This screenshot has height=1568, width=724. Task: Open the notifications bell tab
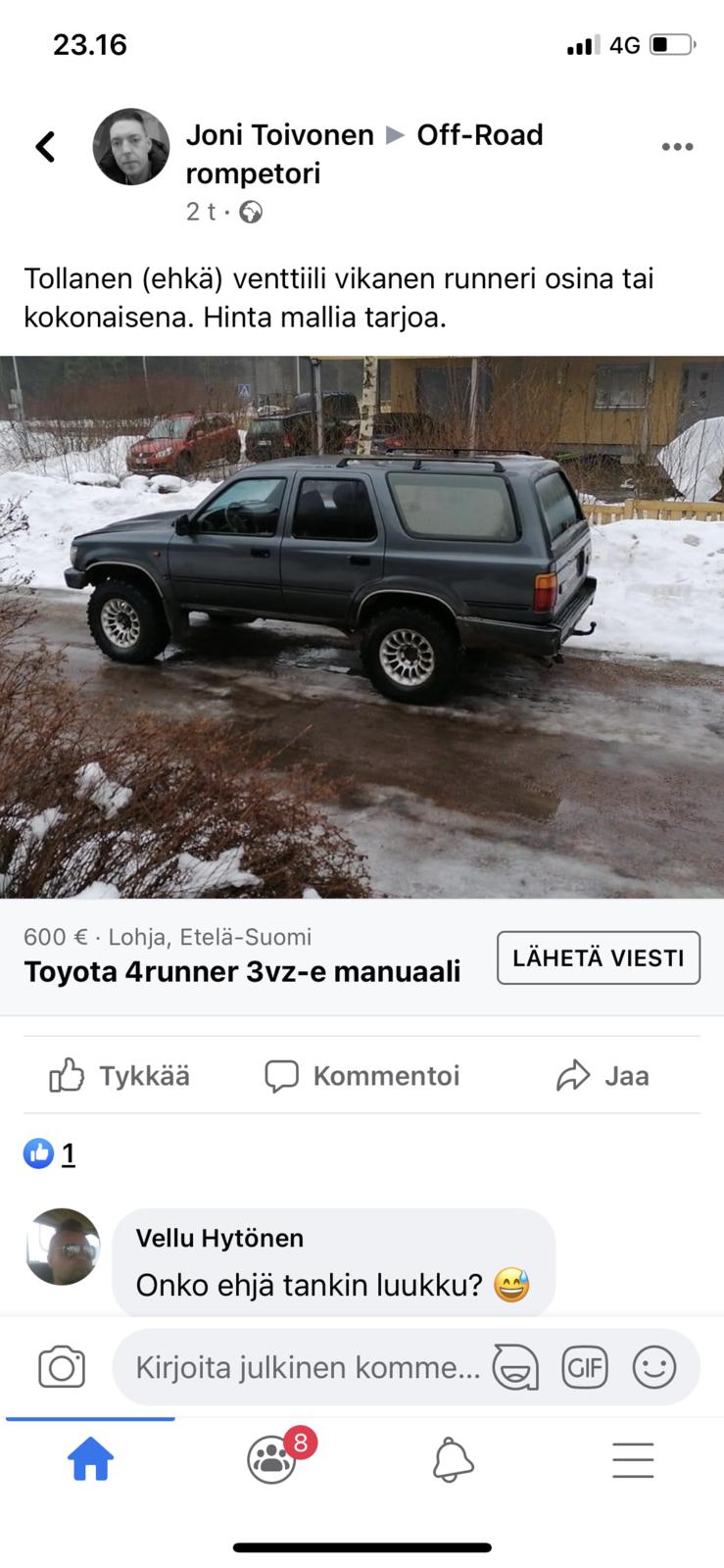click(453, 1460)
